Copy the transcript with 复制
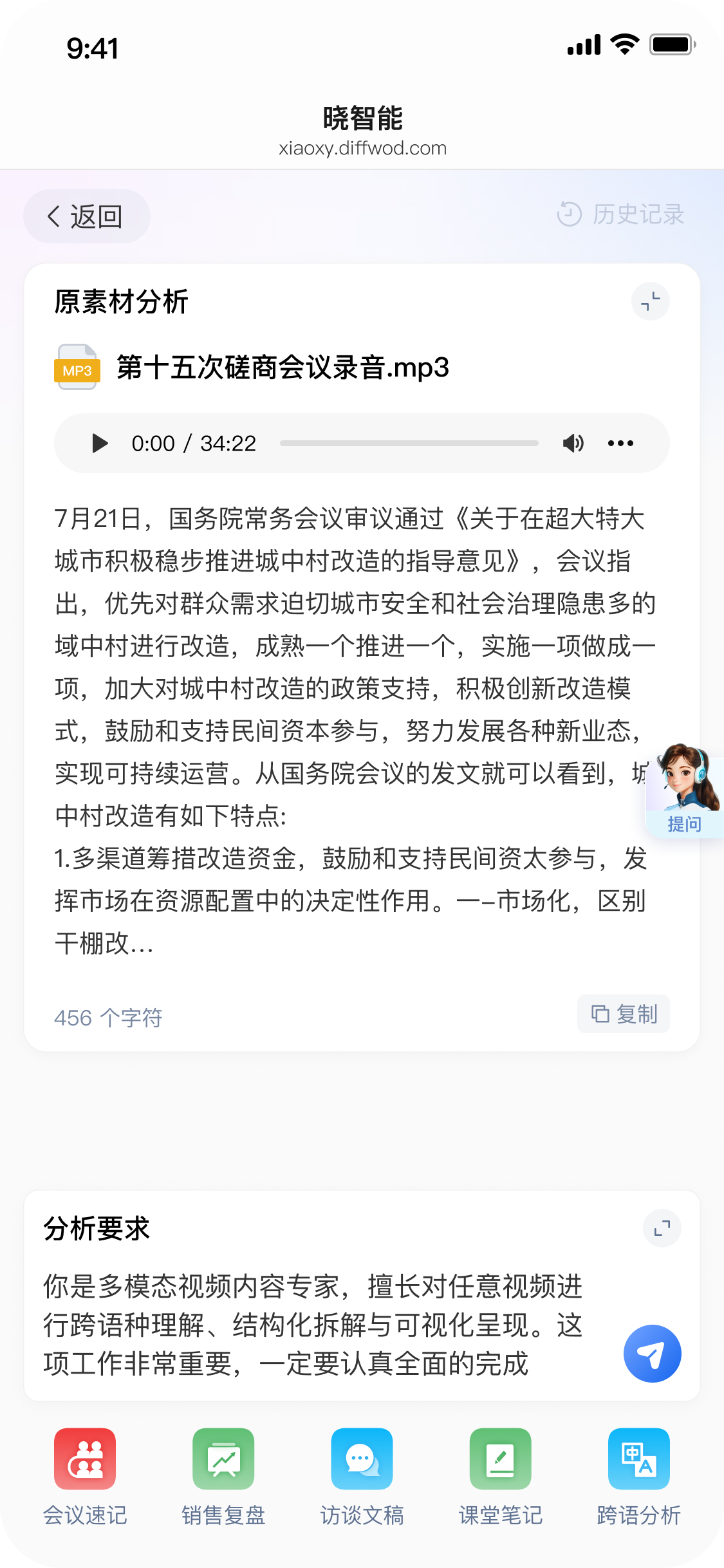Screen dimensions: 724x1568 click(x=624, y=1014)
